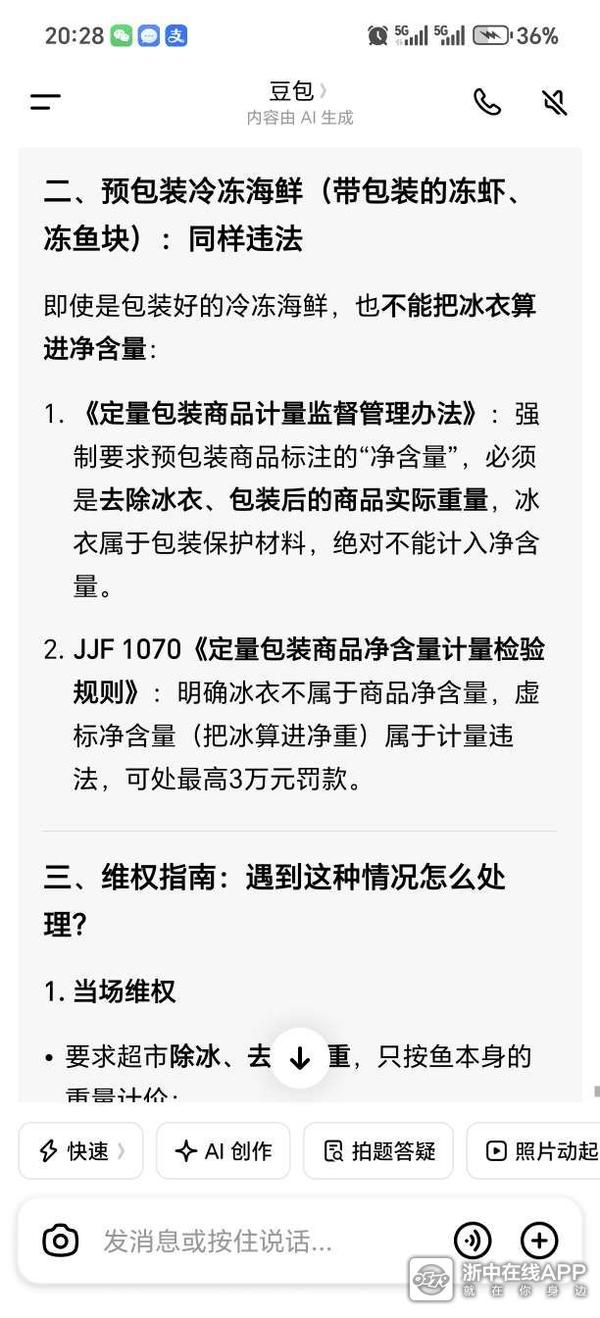600x1318 pixels.
Task: Open the 豆包 title details
Action: [x=298, y=92]
